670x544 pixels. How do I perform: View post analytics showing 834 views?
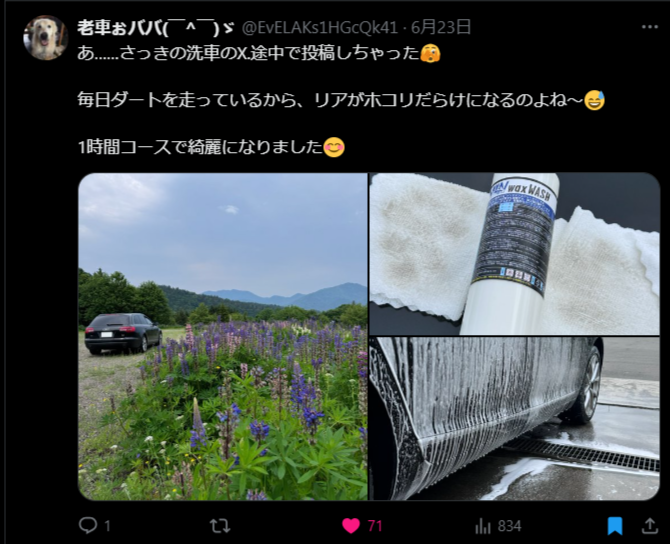(484, 525)
